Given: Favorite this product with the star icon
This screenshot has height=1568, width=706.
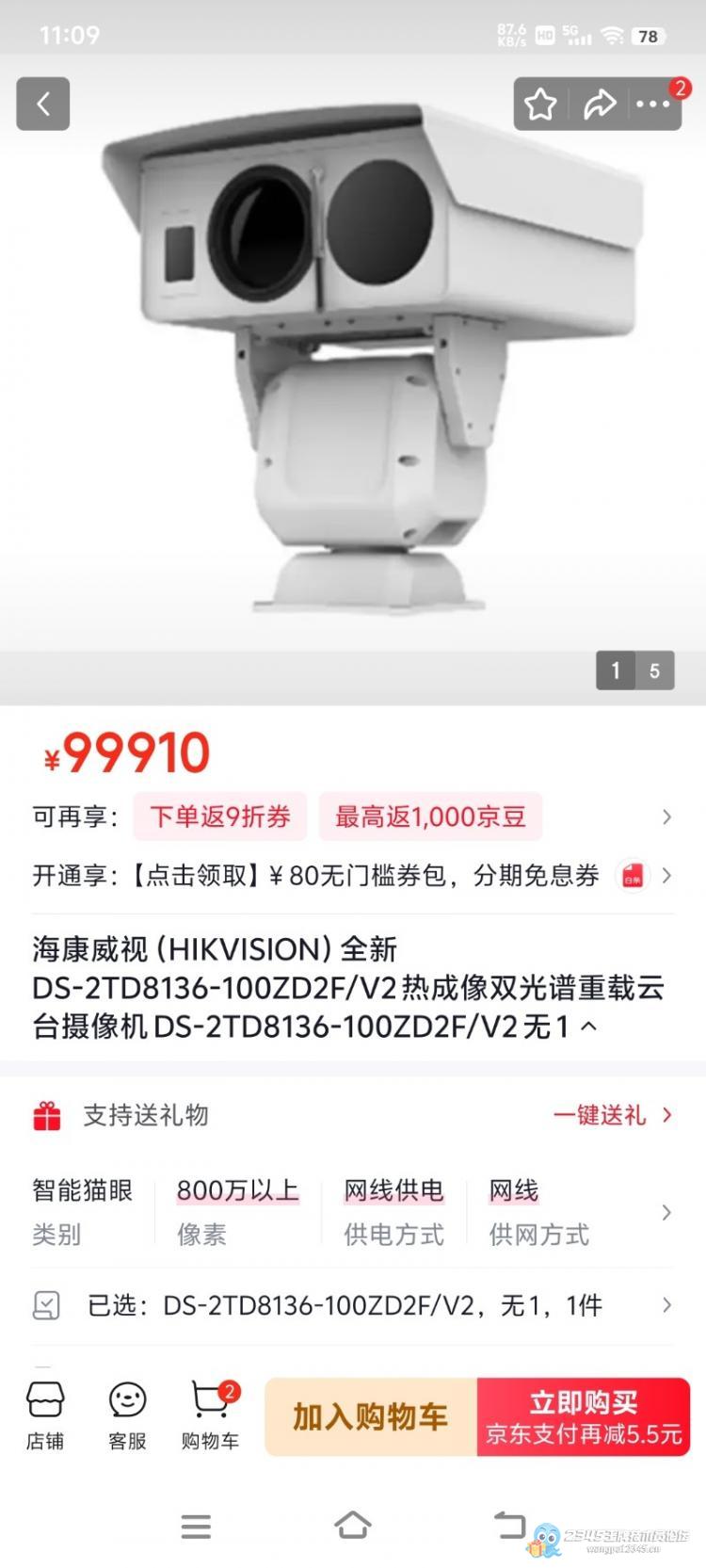Looking at the screenshot, I should pyautogui.click(x=540, y=104).
